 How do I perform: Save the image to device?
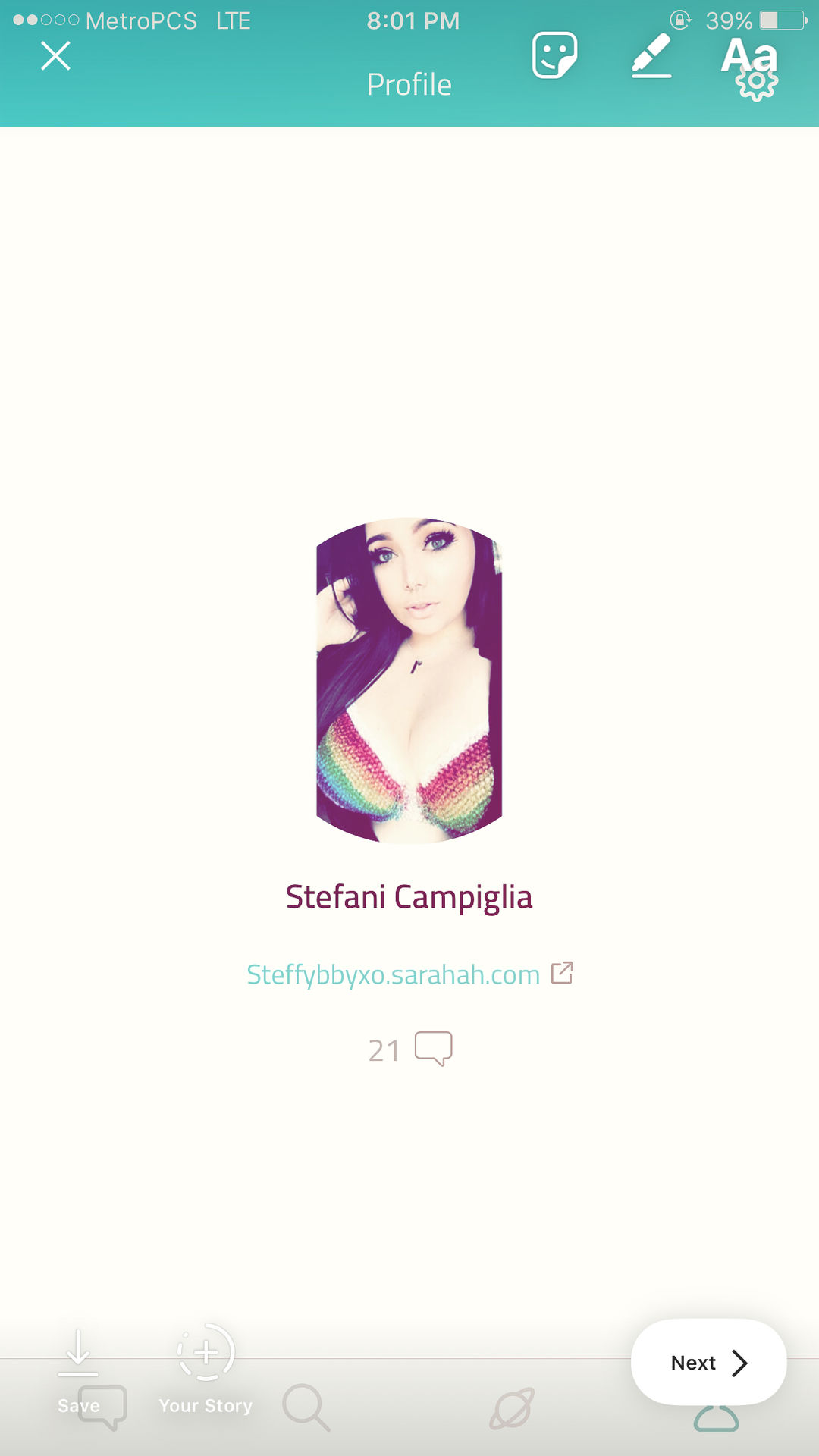pos(78,1371)
